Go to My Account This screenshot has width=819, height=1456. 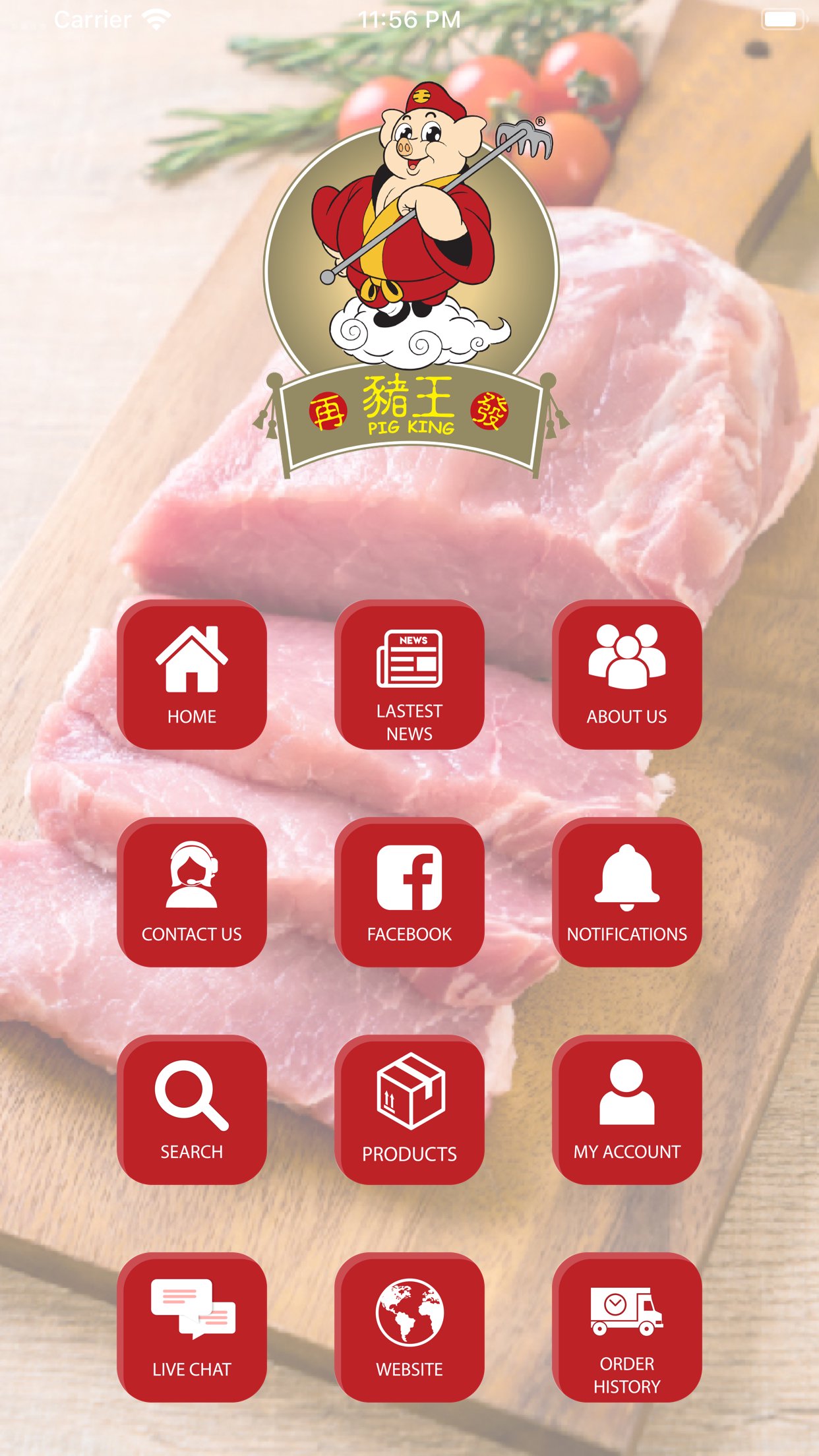pos(627,1110)
